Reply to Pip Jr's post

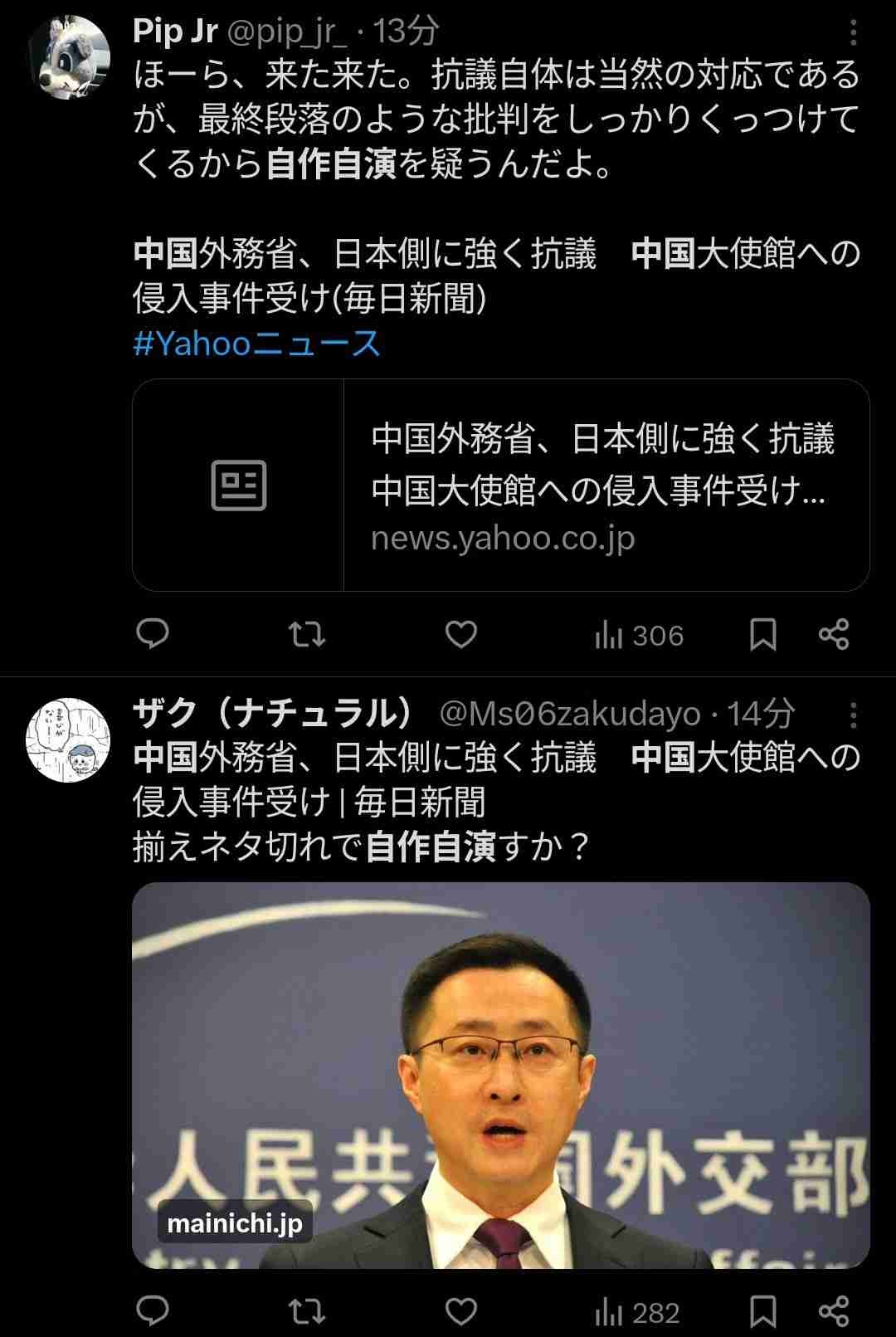click(152, 635)
